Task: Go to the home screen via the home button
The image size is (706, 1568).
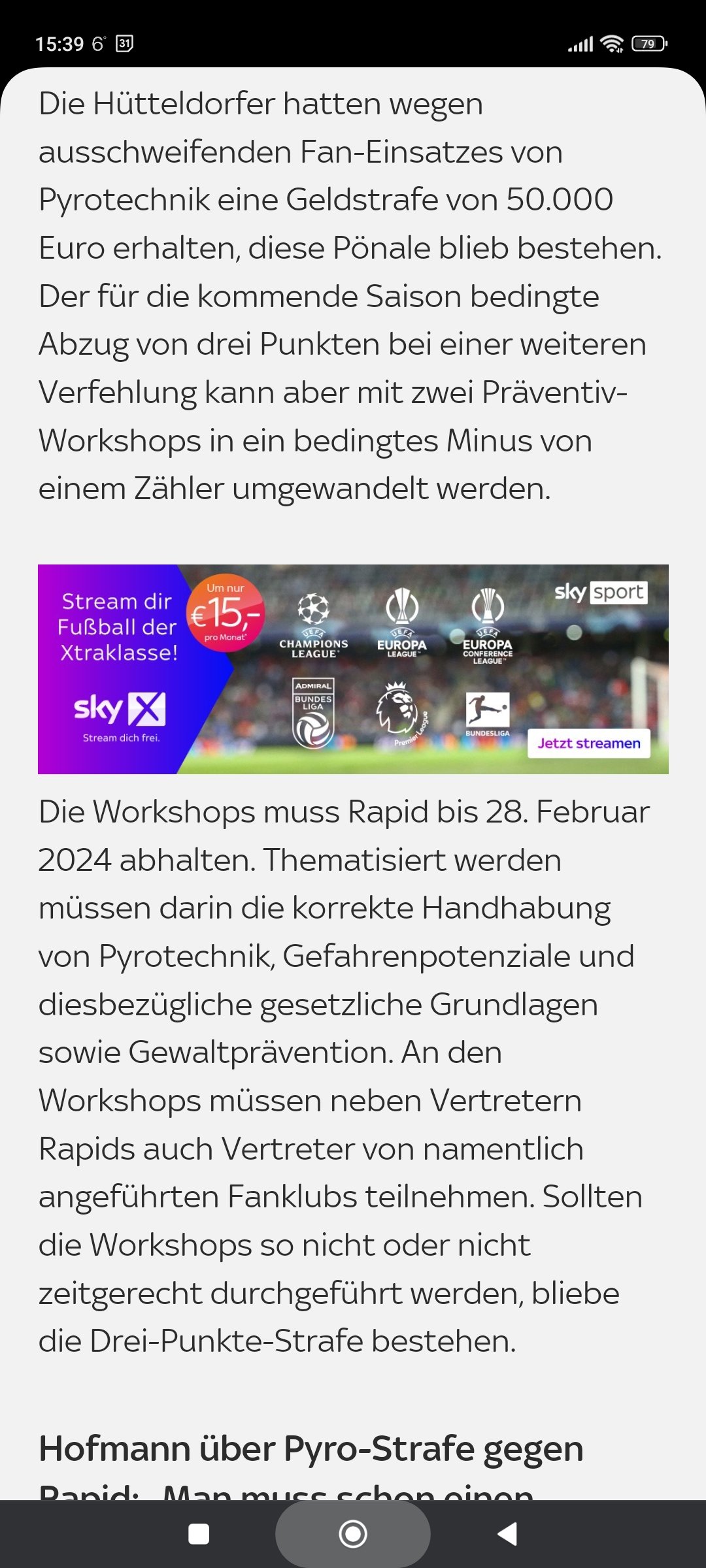Action: tap(353, 1533)
